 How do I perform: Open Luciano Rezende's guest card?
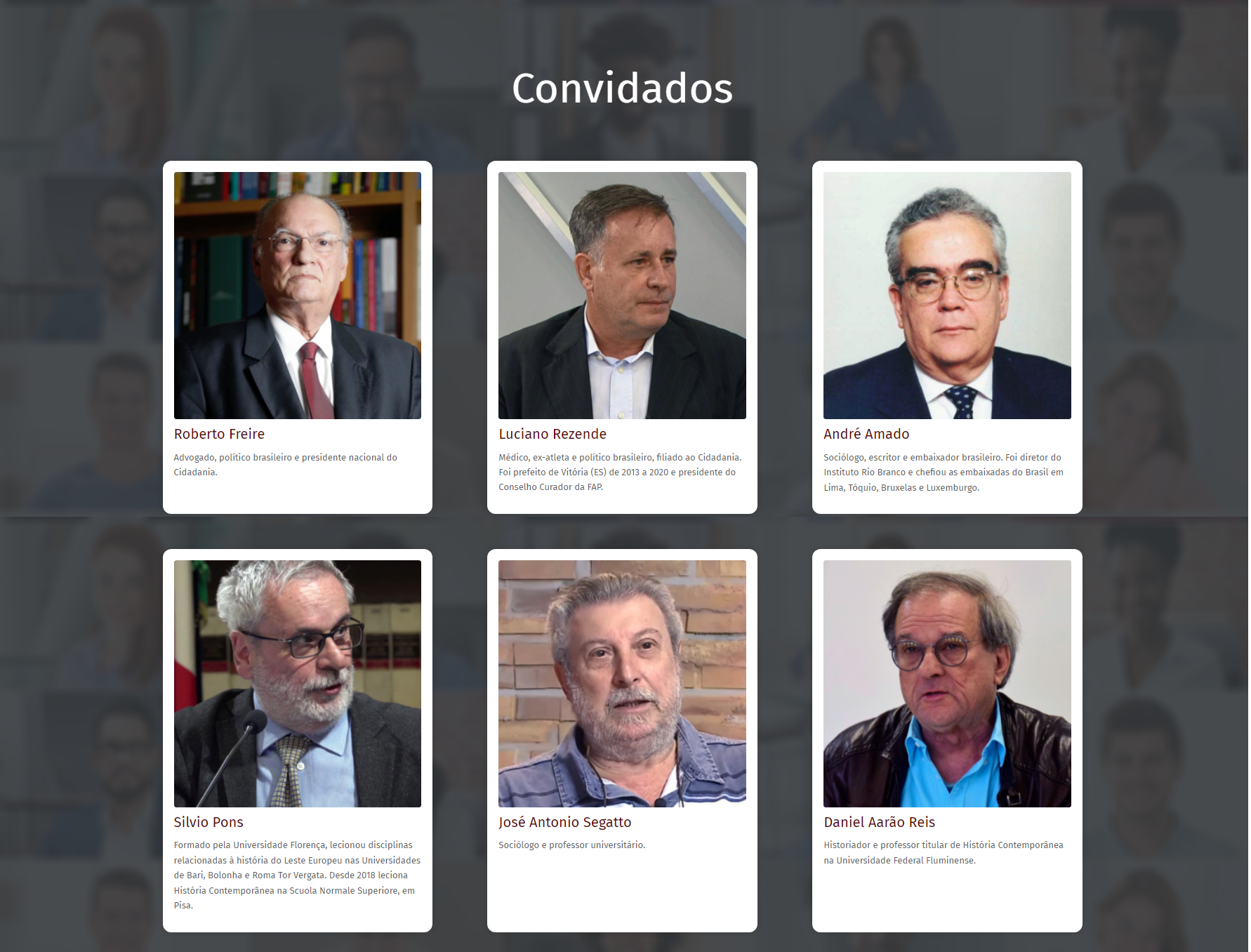pos(622,337)
